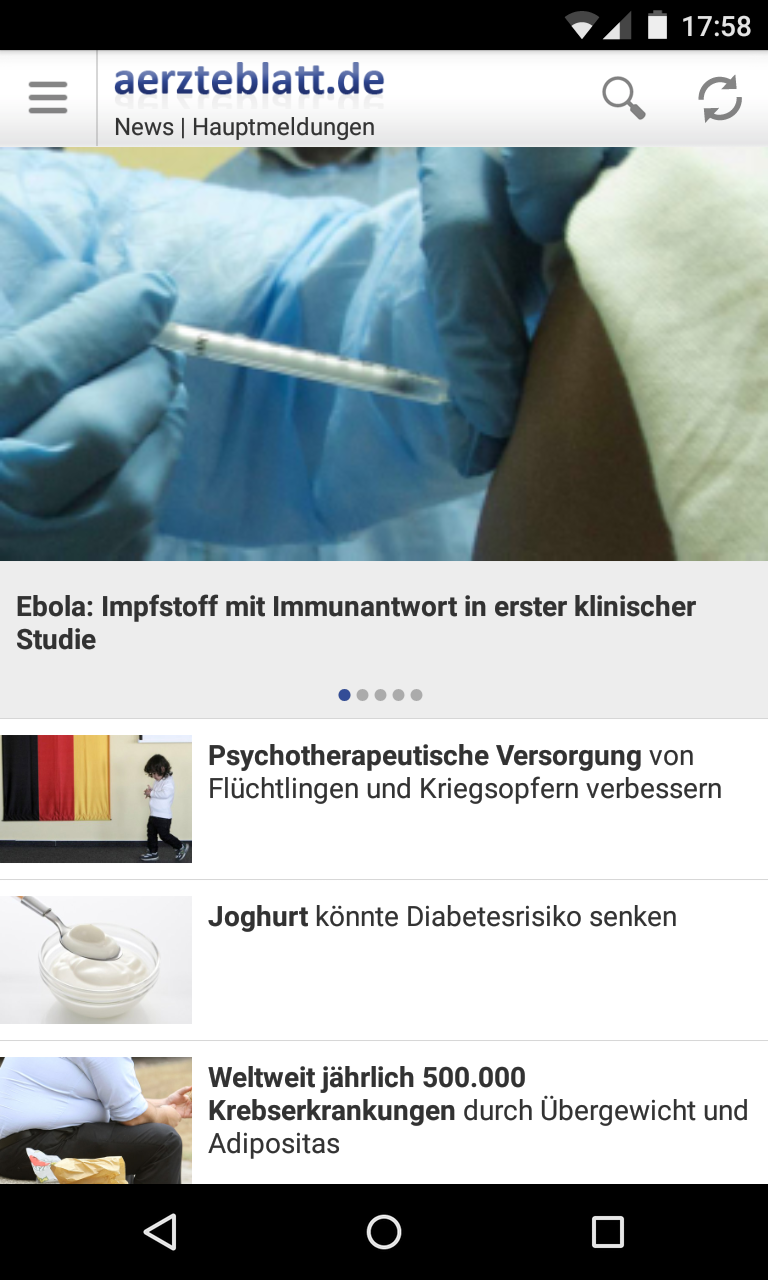Go back with system back button
This screenshot has height=1280, width=768.
pos(160,1232)
